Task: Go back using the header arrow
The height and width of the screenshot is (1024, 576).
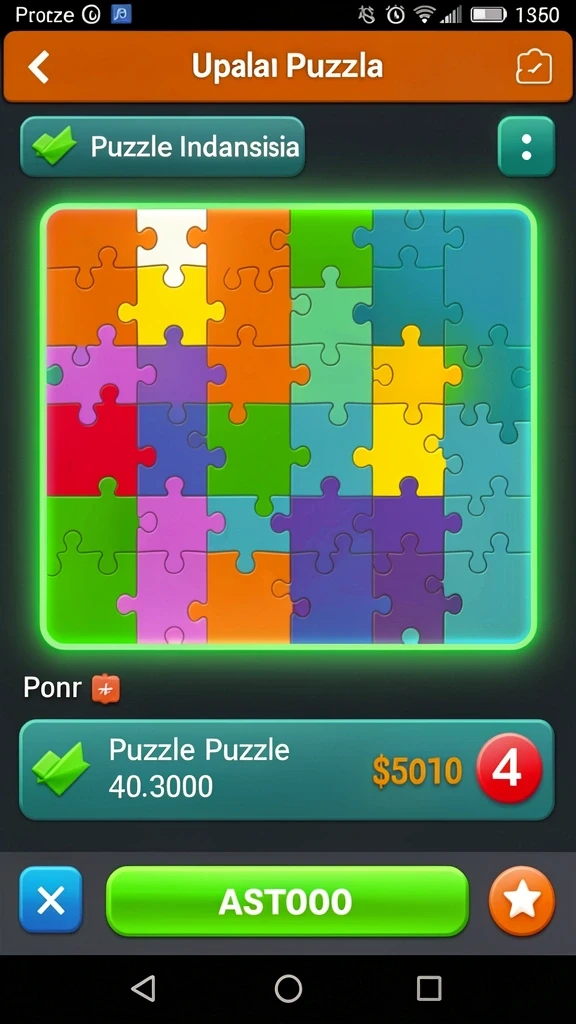Action: point(39,67)
